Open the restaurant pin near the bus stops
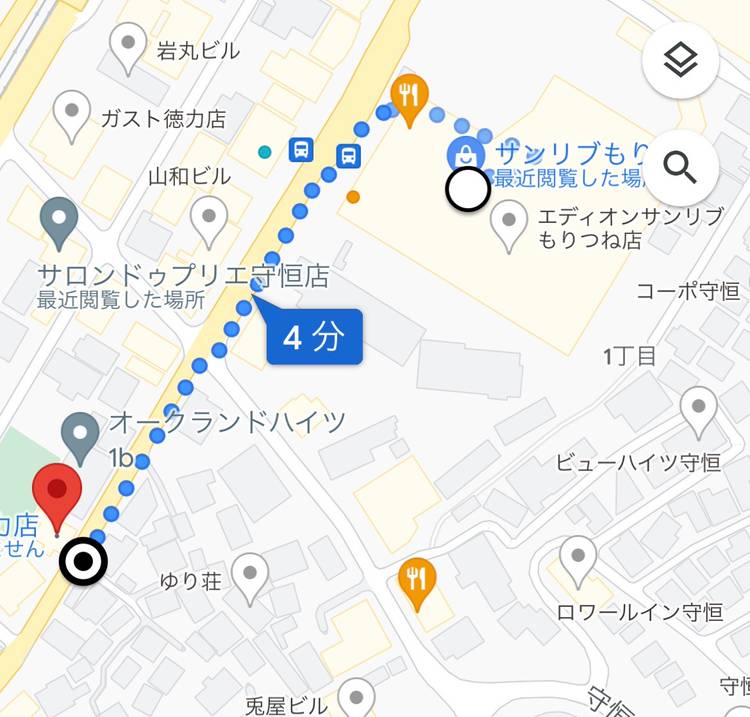The image size is (750, 717). click(409, 96)
